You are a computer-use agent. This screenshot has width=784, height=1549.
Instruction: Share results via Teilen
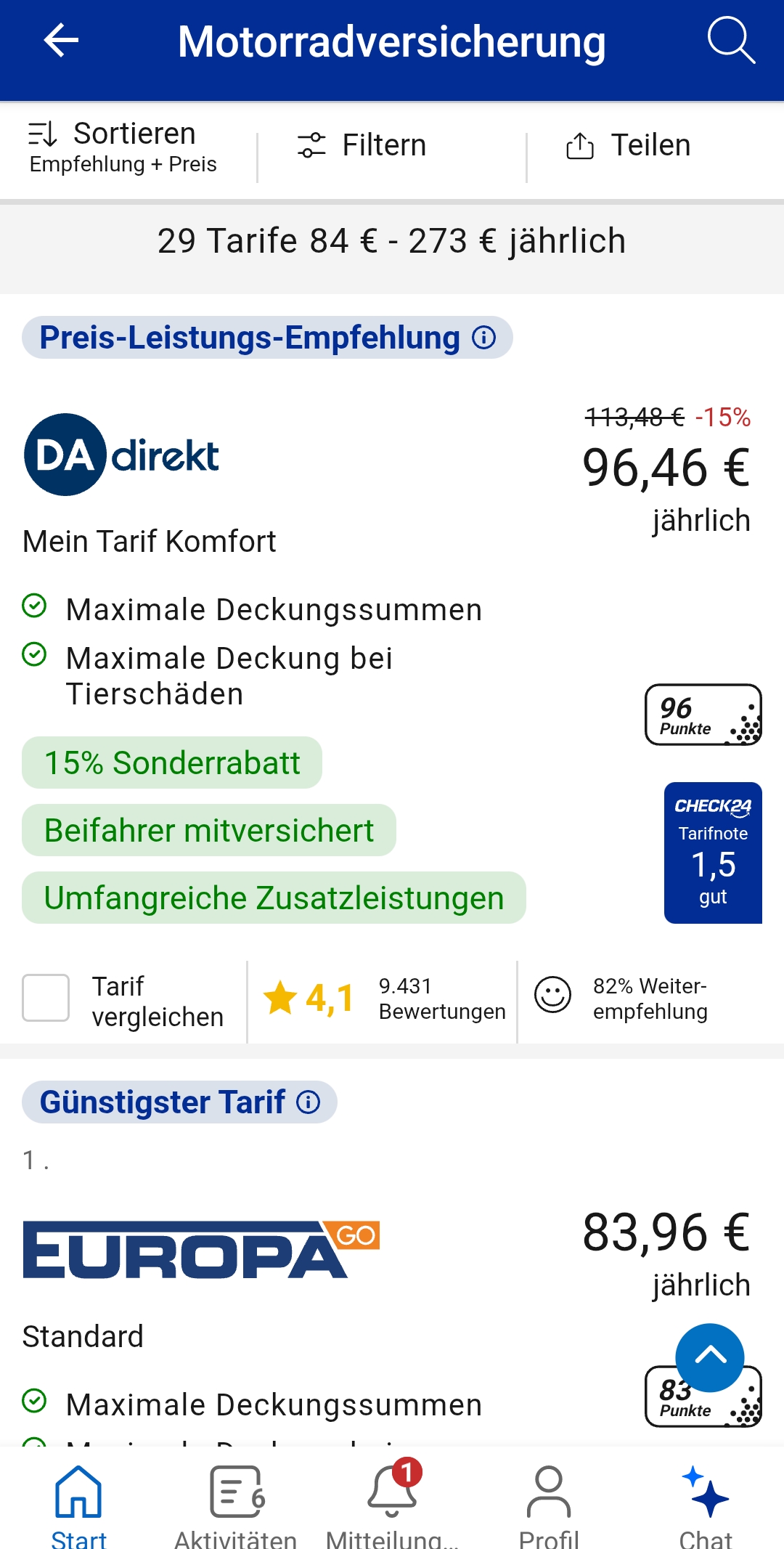(x=629, y=145)
